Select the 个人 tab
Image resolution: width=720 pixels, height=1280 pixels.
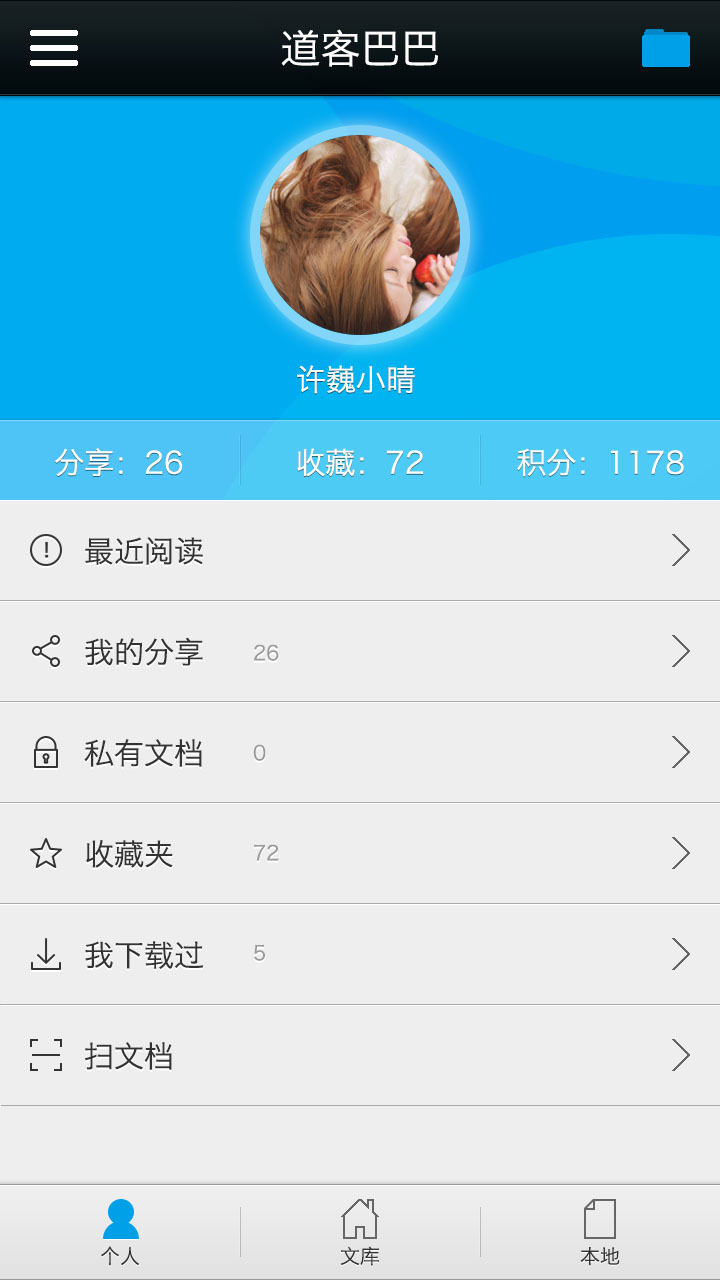pyautogui.click(x=120, y=1228)
